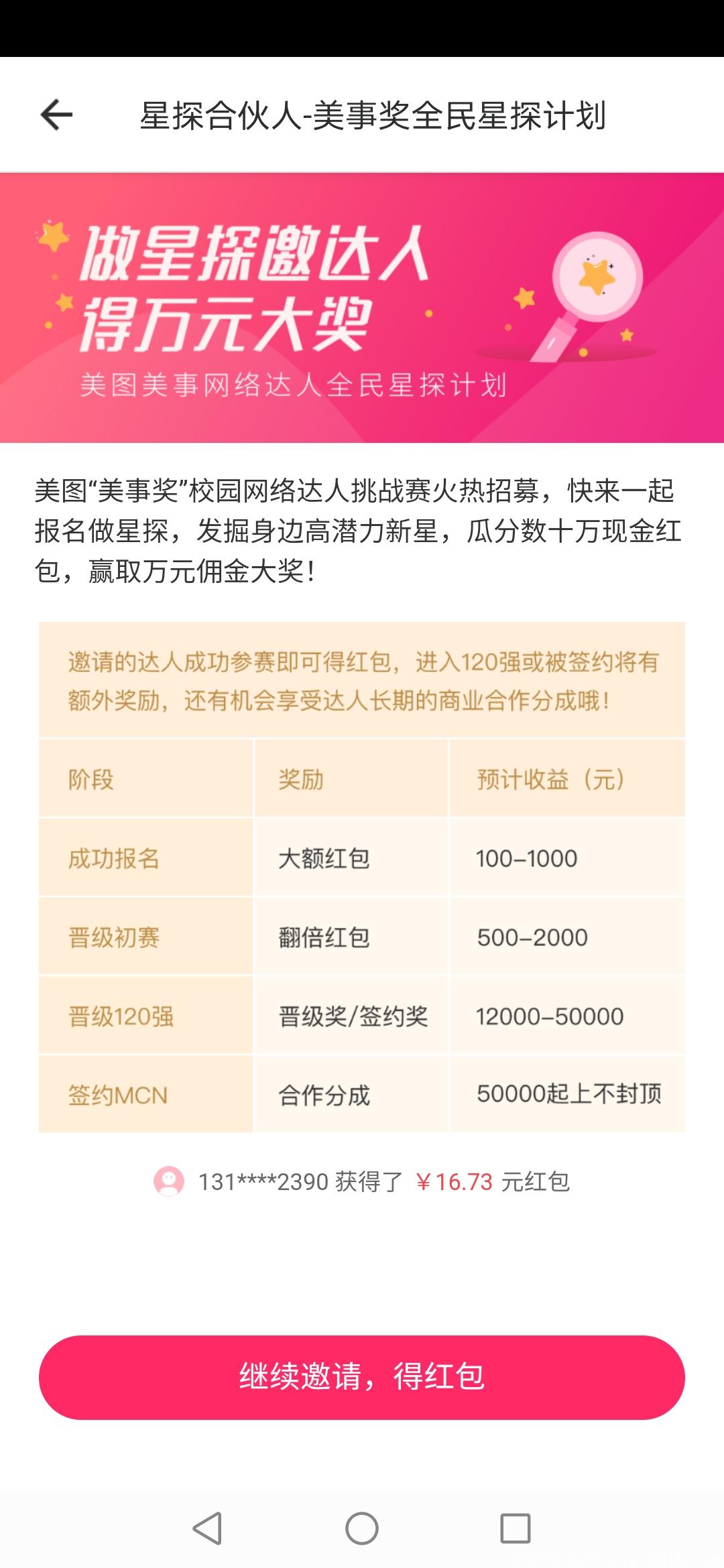Select the orange invitation reward notice box
This screenshot has width=724, height=1568.
(362, 675)
